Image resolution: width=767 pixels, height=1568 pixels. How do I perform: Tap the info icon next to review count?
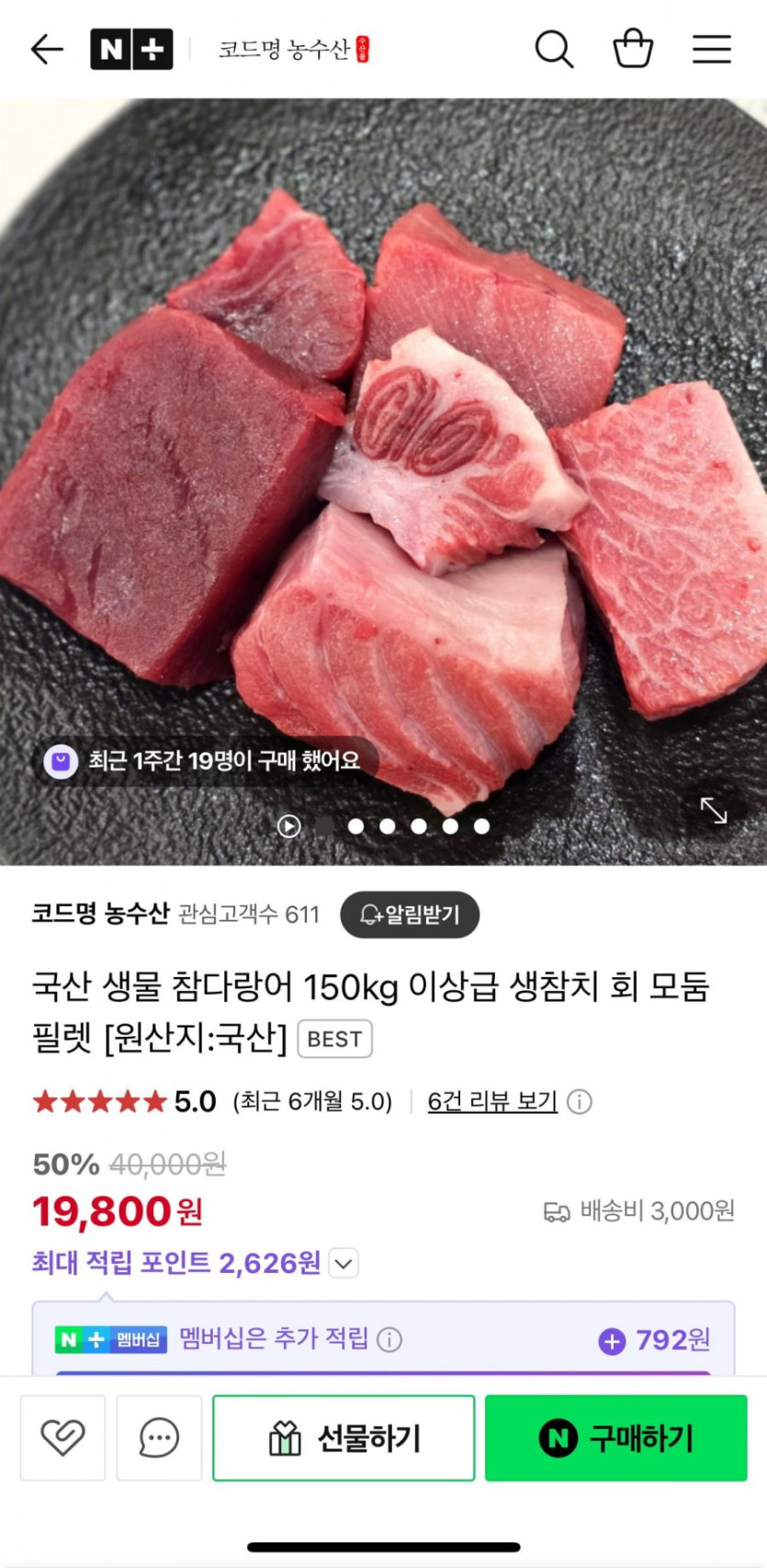point(580,1101)
